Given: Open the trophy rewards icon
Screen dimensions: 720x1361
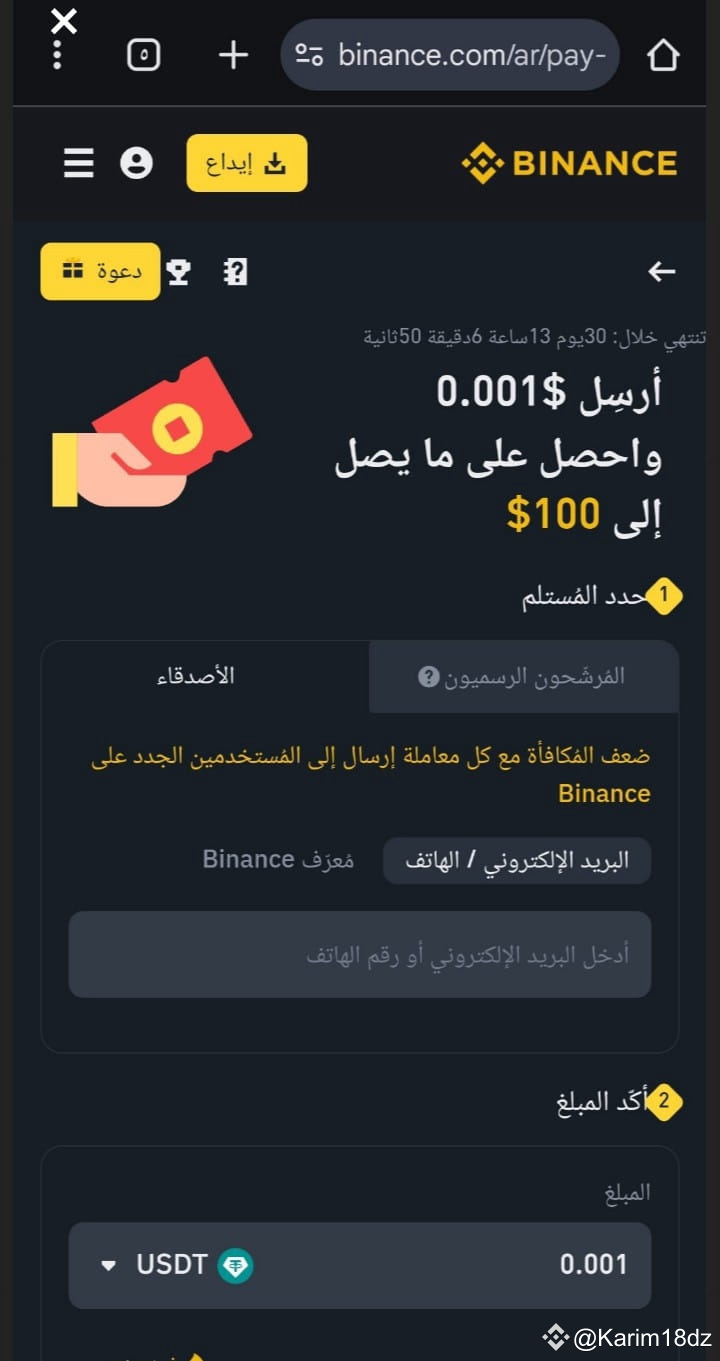Looking at the screenshot, I should coord(181,271).
